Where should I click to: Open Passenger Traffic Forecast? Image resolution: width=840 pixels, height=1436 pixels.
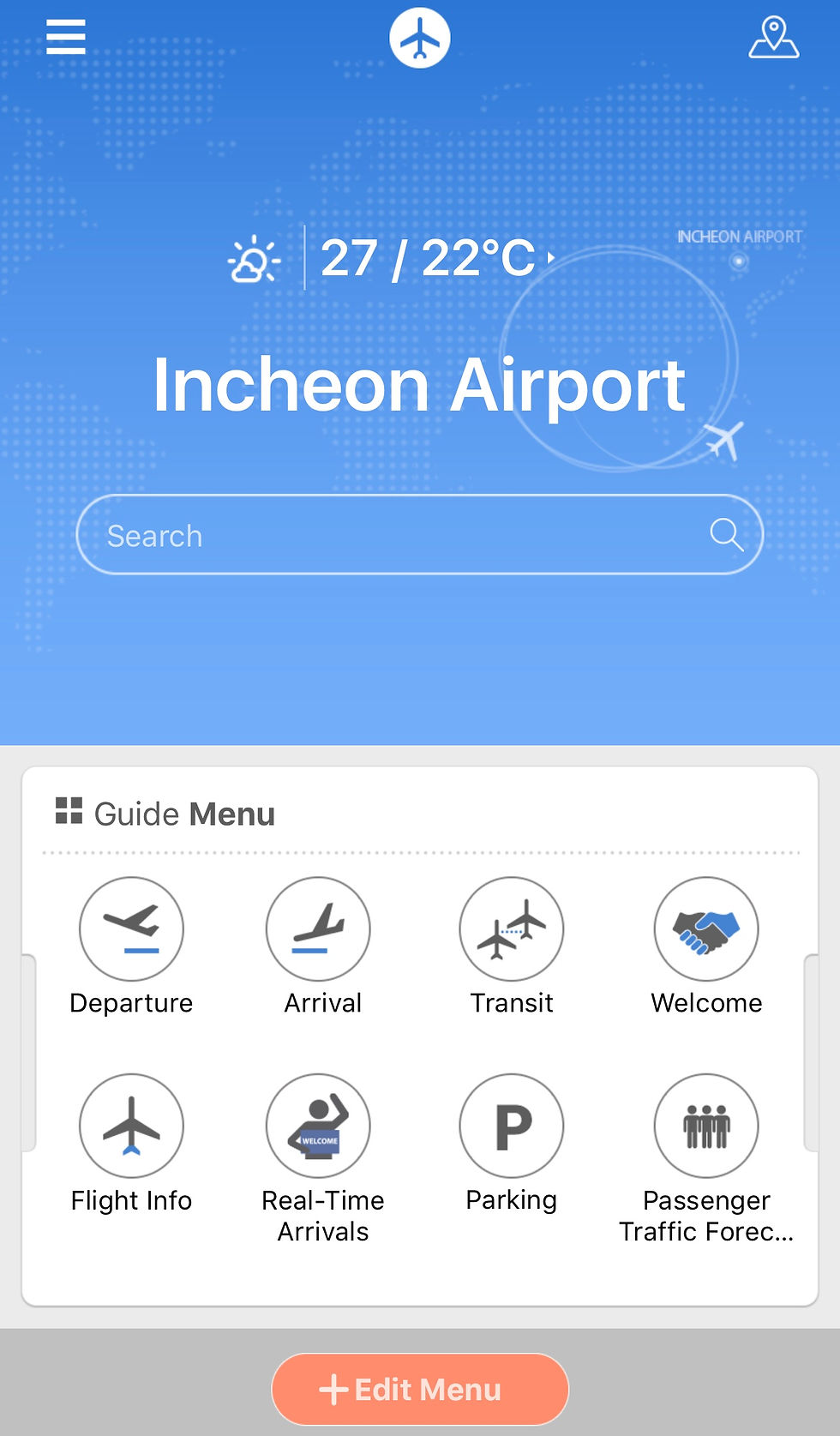coord(706,1159)
